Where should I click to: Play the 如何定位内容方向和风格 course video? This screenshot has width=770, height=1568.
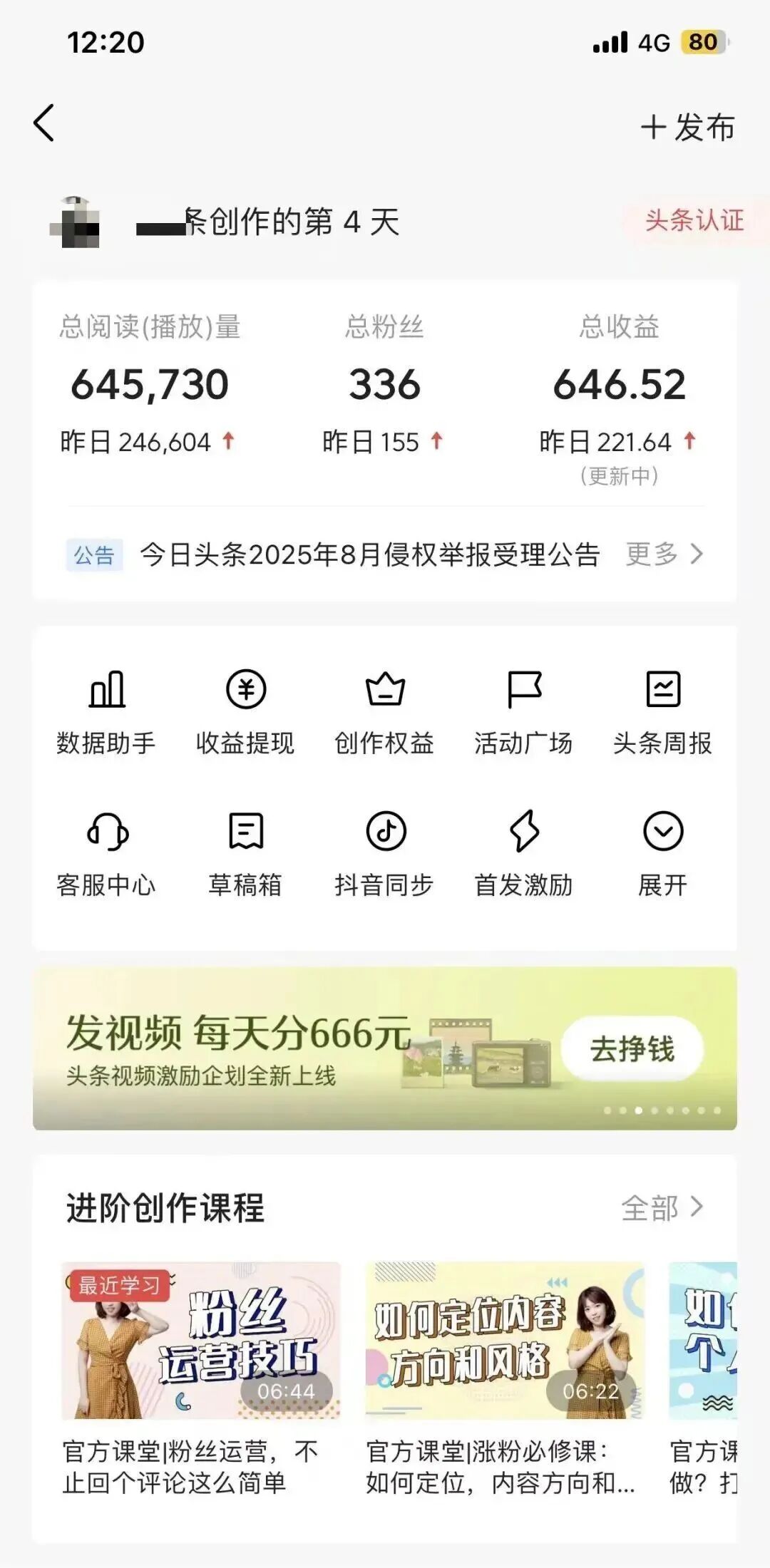[505, 1340]
